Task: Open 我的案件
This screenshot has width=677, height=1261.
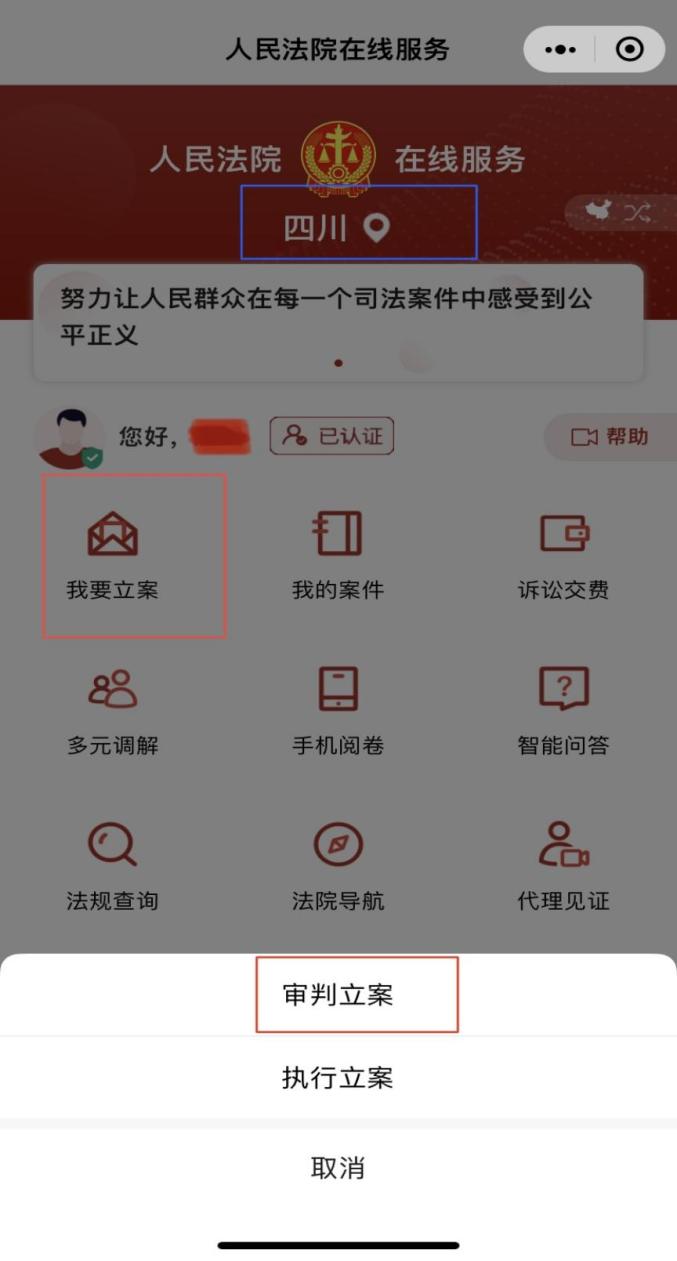Action: (x=338, y=556)
